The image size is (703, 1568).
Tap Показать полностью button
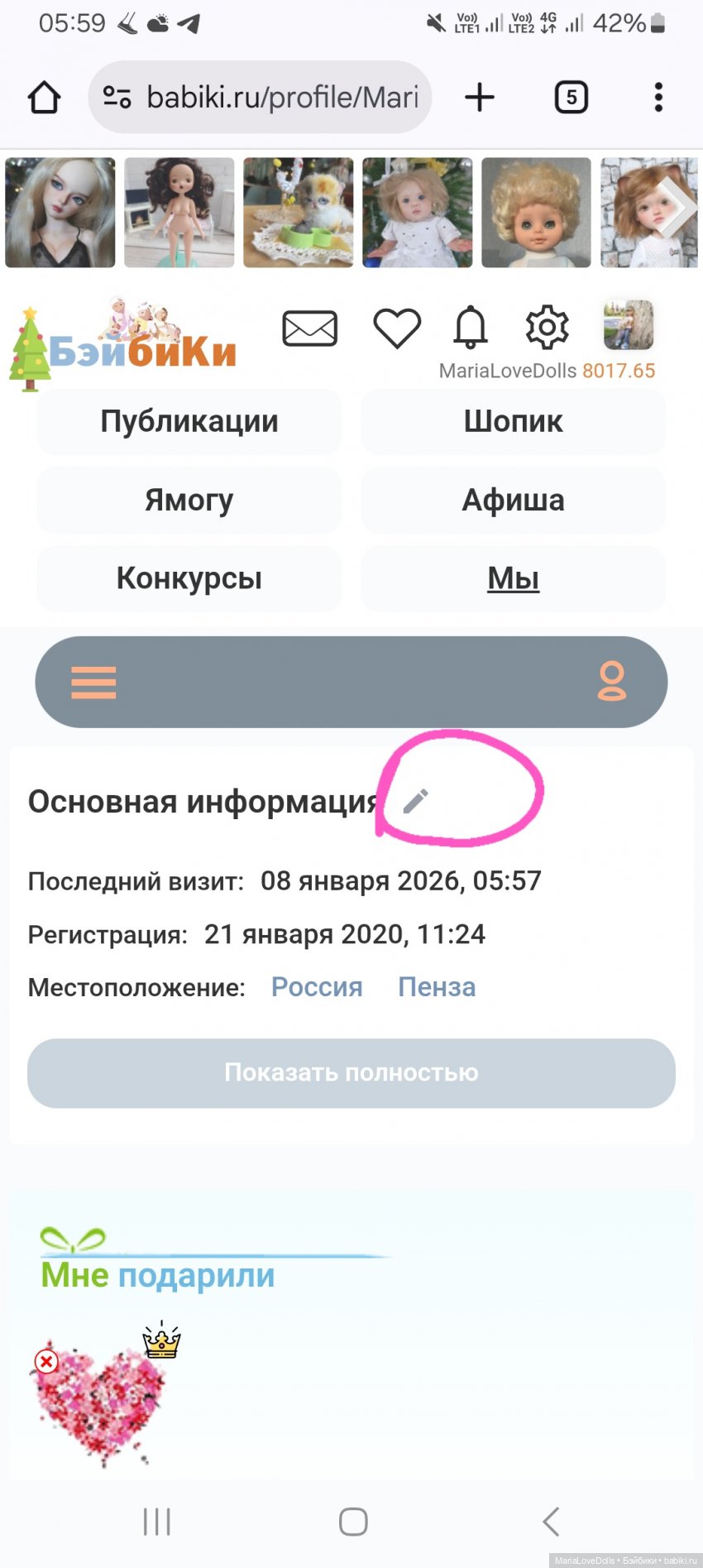point(351,1073)
